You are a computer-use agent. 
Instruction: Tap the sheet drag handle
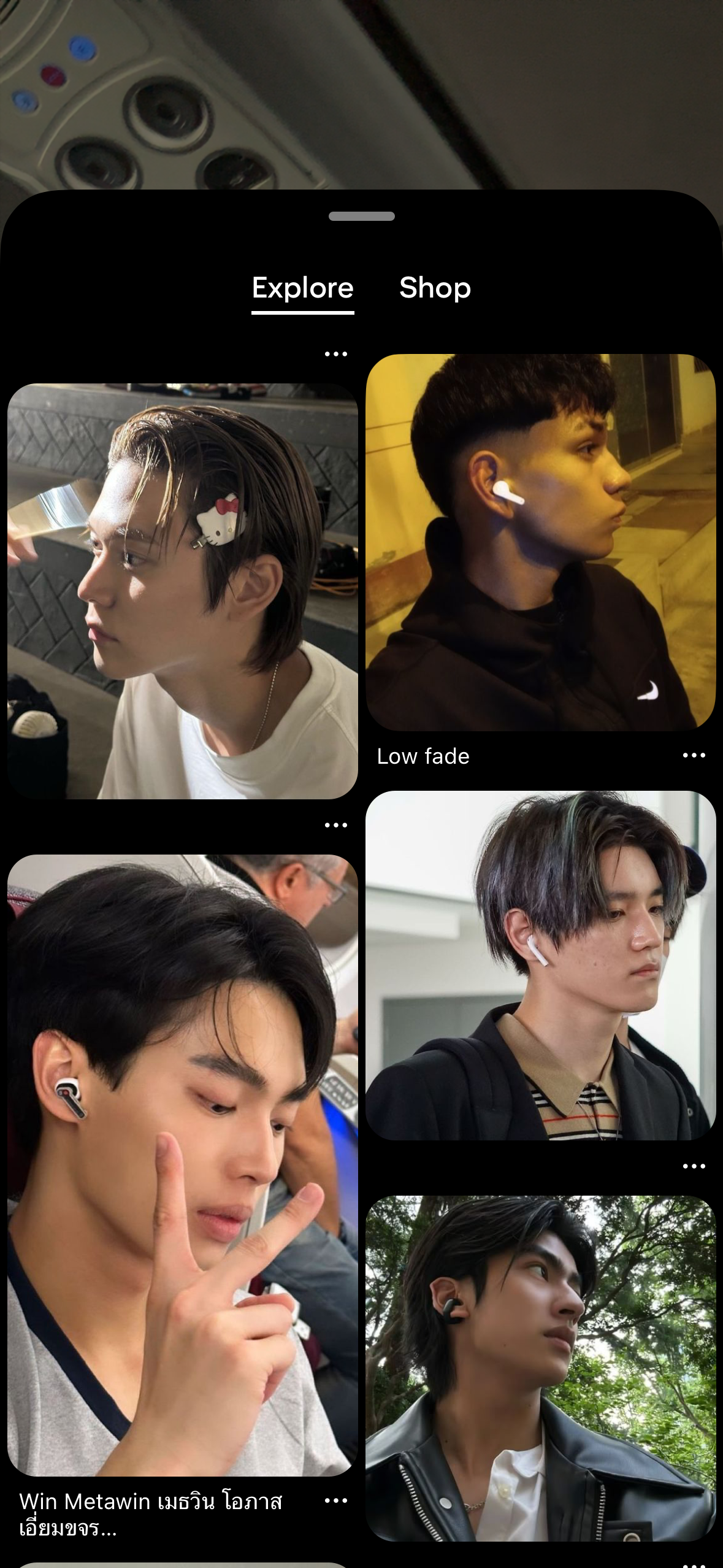361,216
